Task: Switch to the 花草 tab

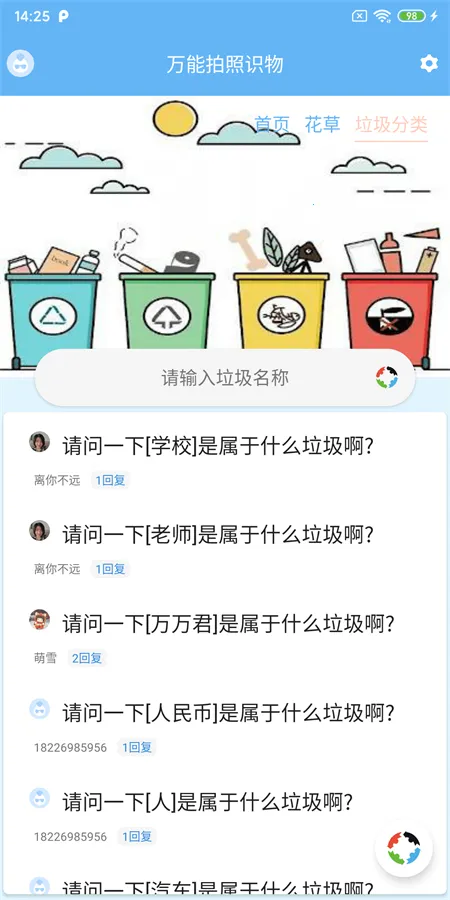Action: point(323,124)
